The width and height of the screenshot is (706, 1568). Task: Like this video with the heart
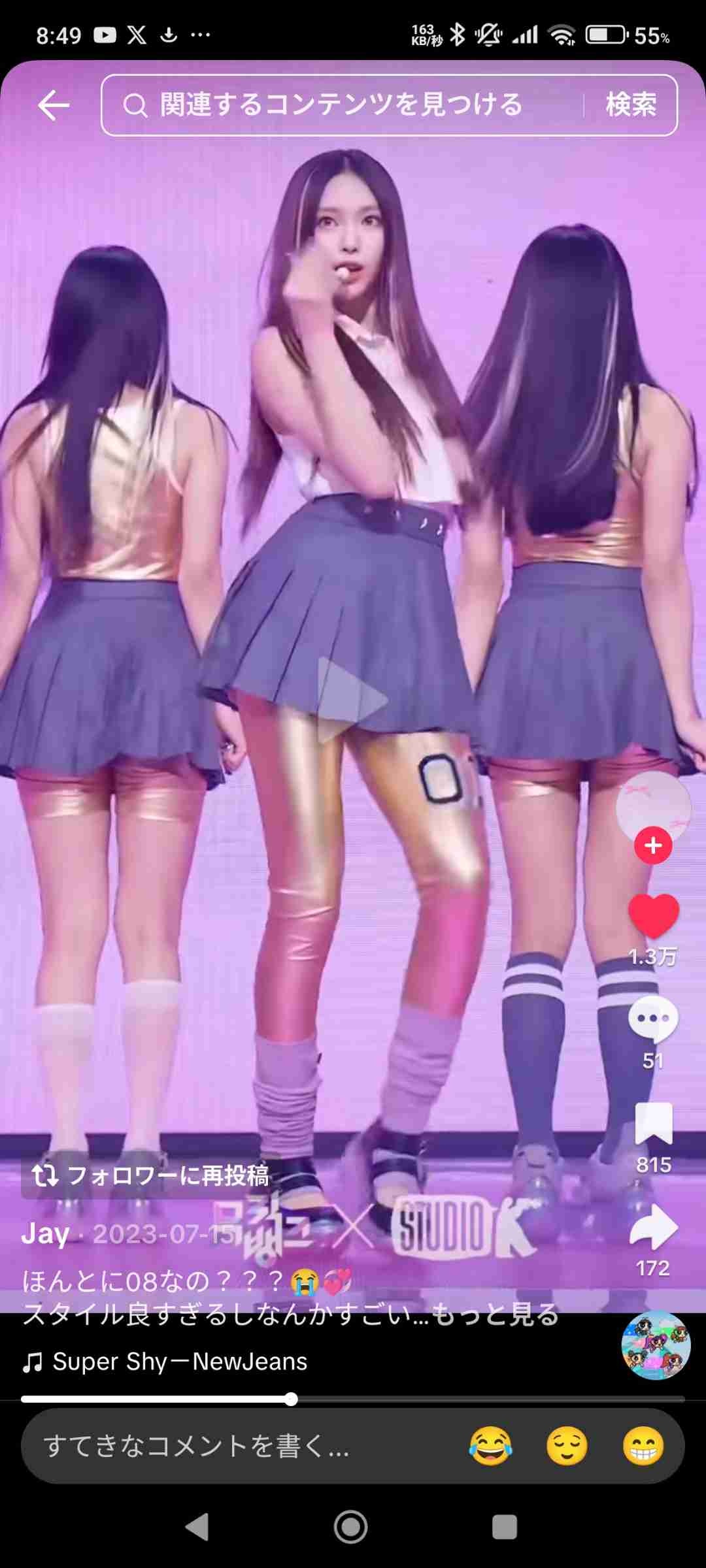coord(653,916)
